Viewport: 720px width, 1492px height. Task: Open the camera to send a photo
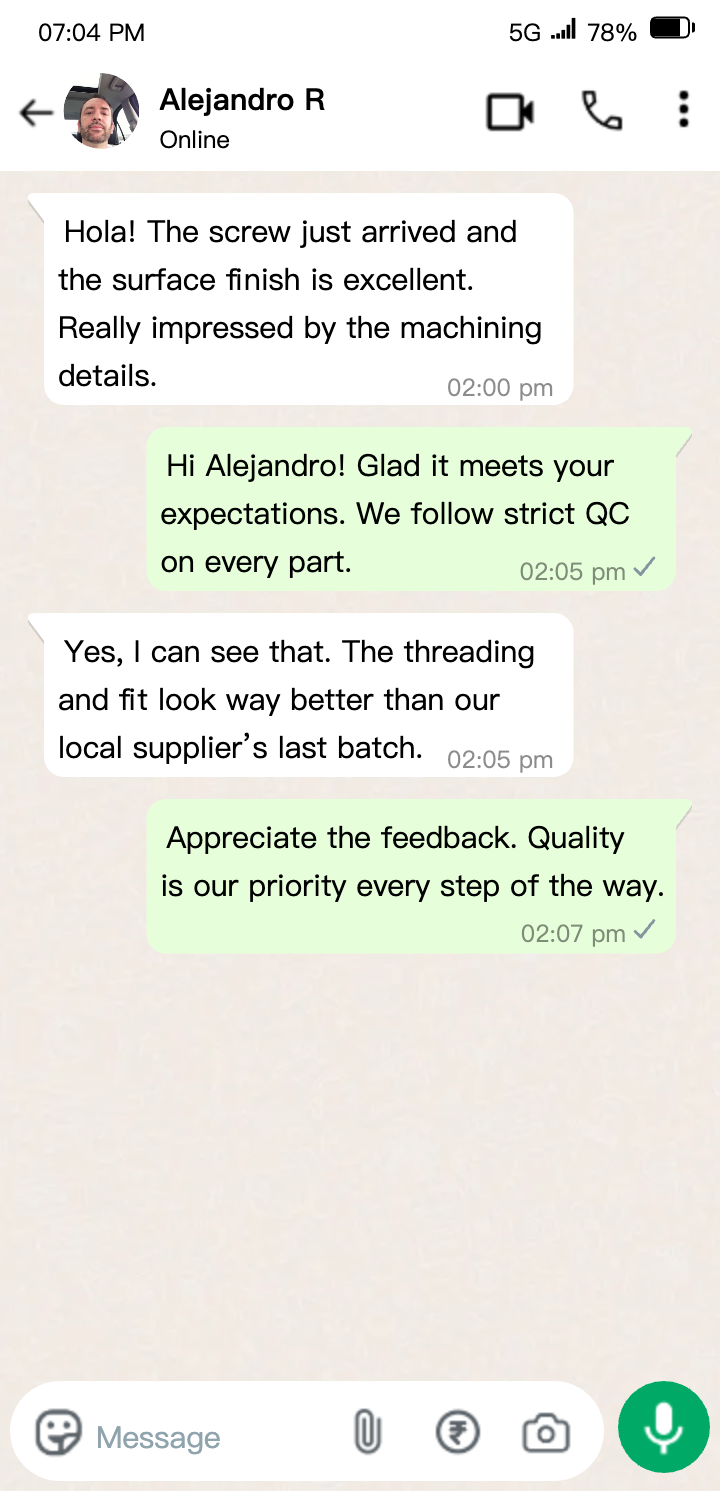coord(546,1434)
